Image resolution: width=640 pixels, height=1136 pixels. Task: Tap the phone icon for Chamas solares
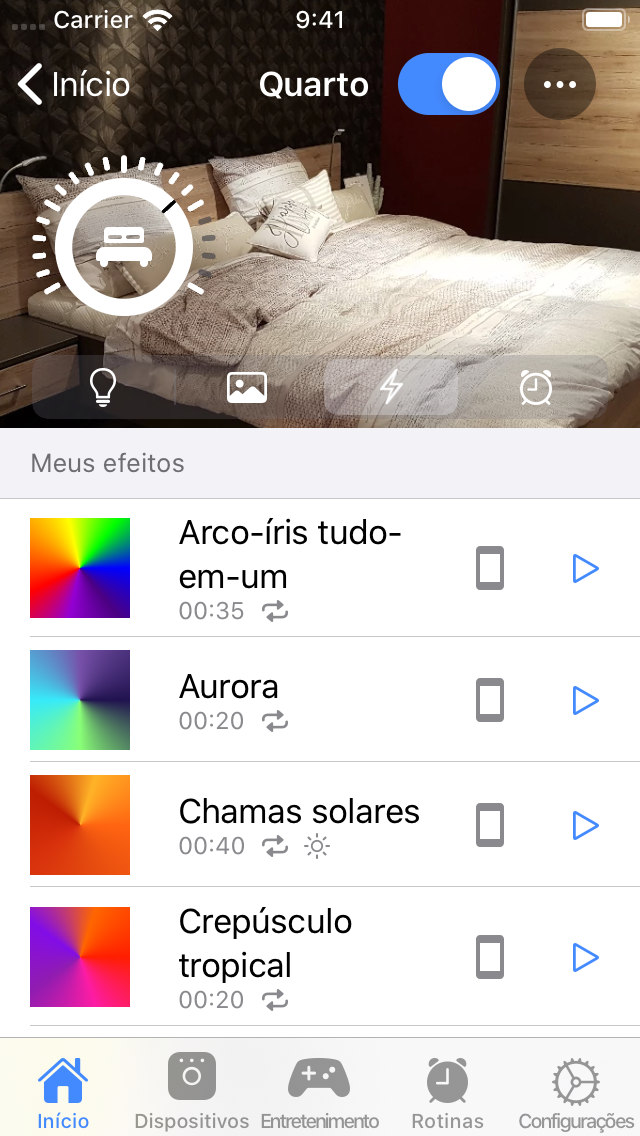[490, 826]
